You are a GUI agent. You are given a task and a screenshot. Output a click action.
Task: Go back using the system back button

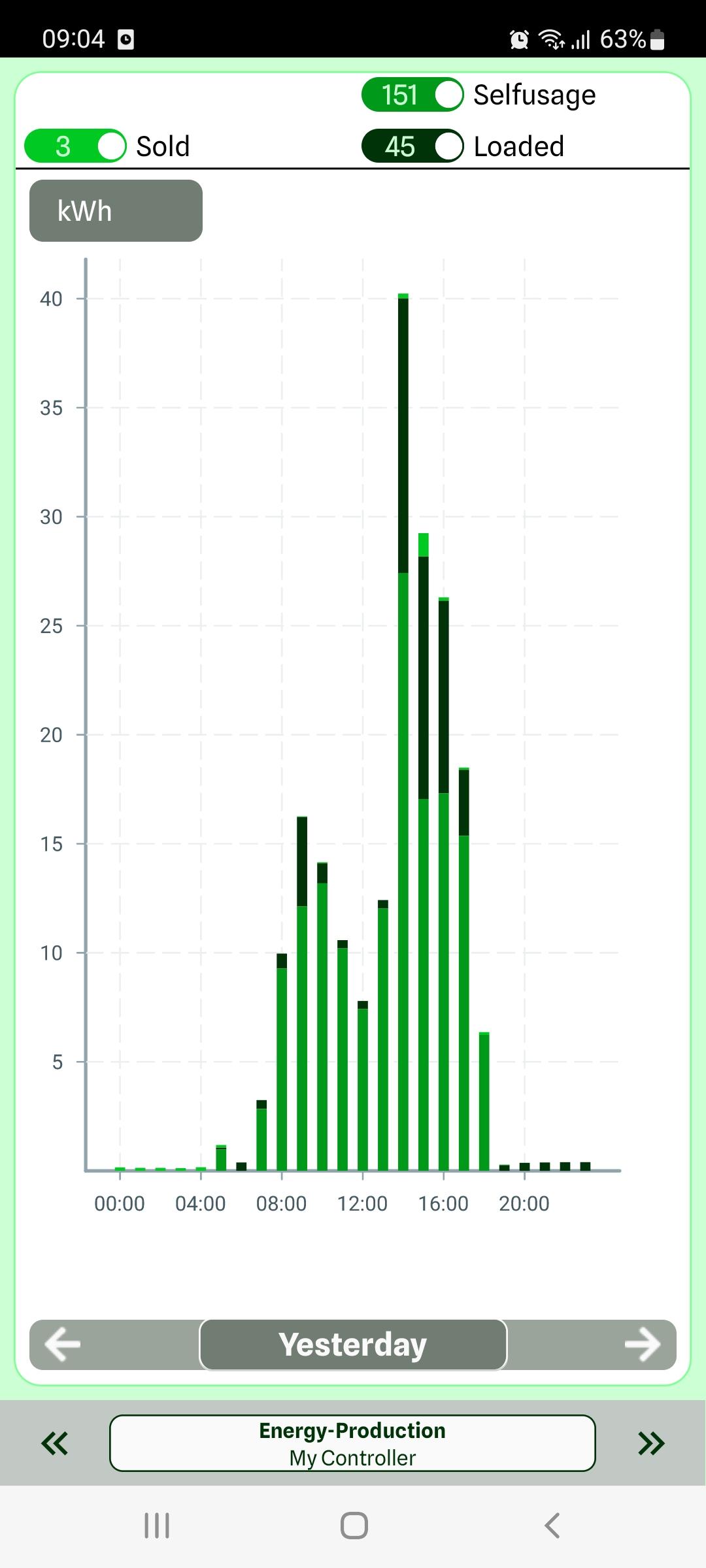(x=552, y=1526)
